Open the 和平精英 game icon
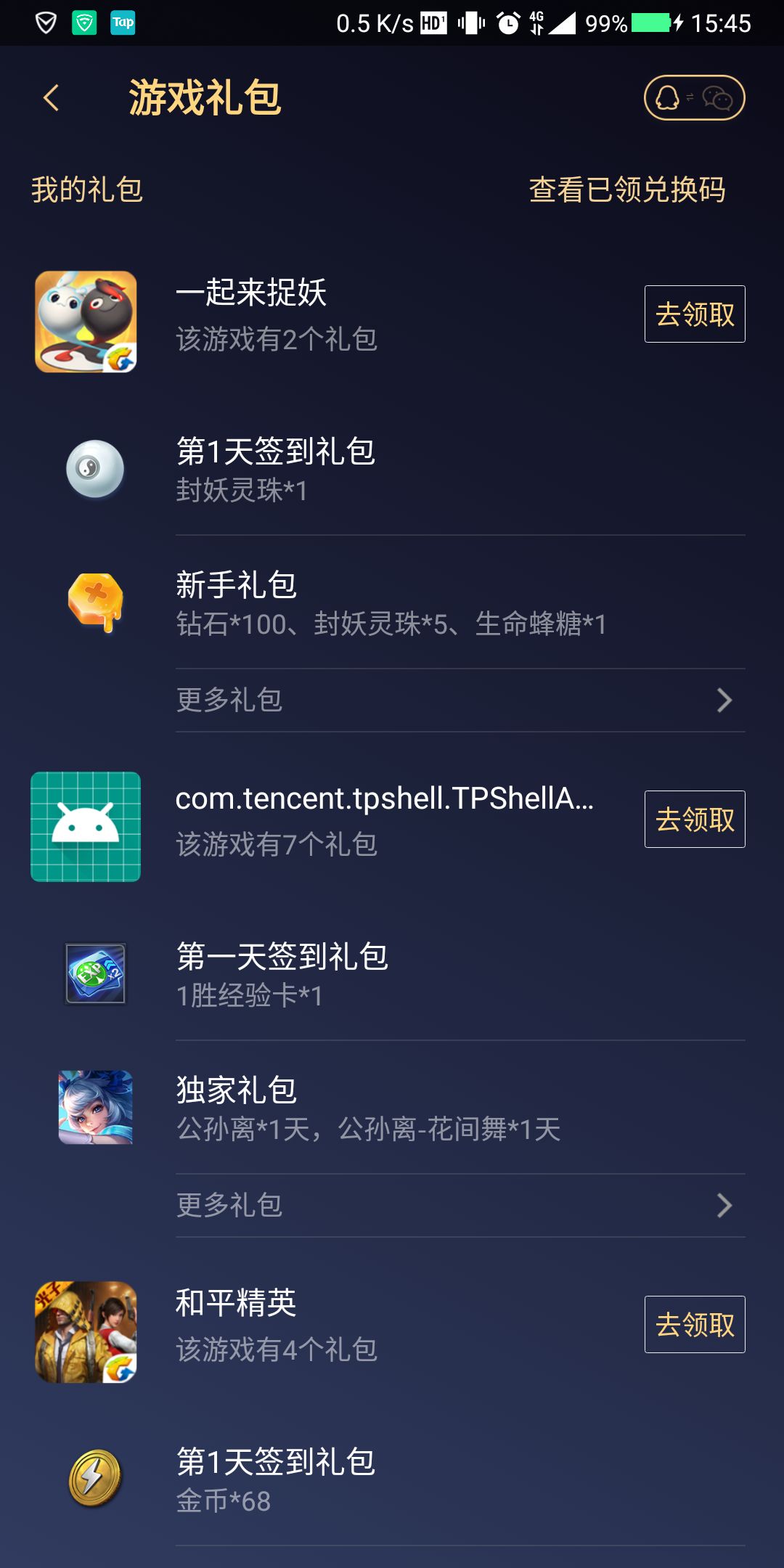Viewport: 784px width, 1568px height. point(85,1334)
